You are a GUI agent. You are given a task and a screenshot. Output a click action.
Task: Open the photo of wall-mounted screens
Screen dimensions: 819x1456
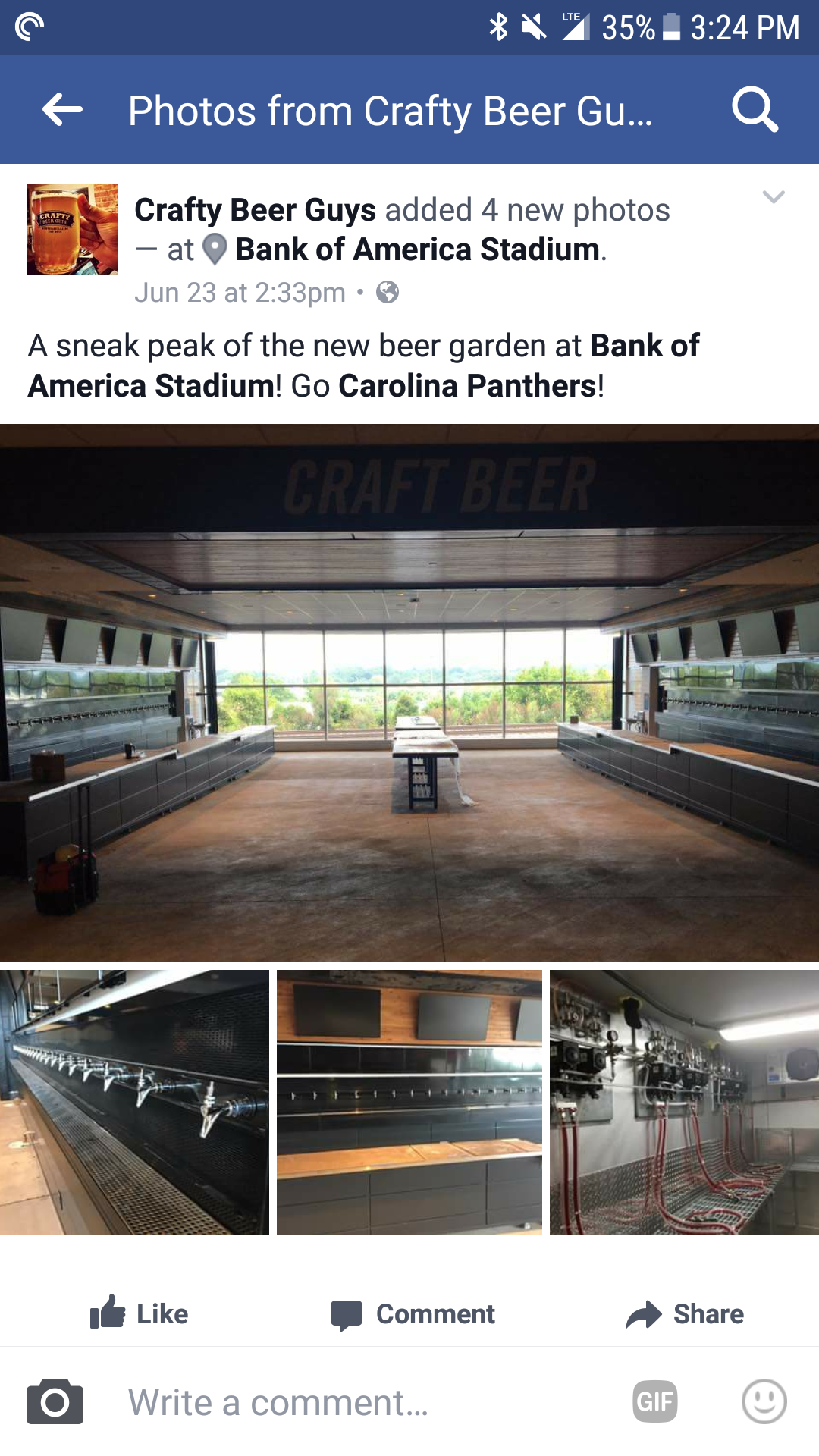pos(409,1103)
